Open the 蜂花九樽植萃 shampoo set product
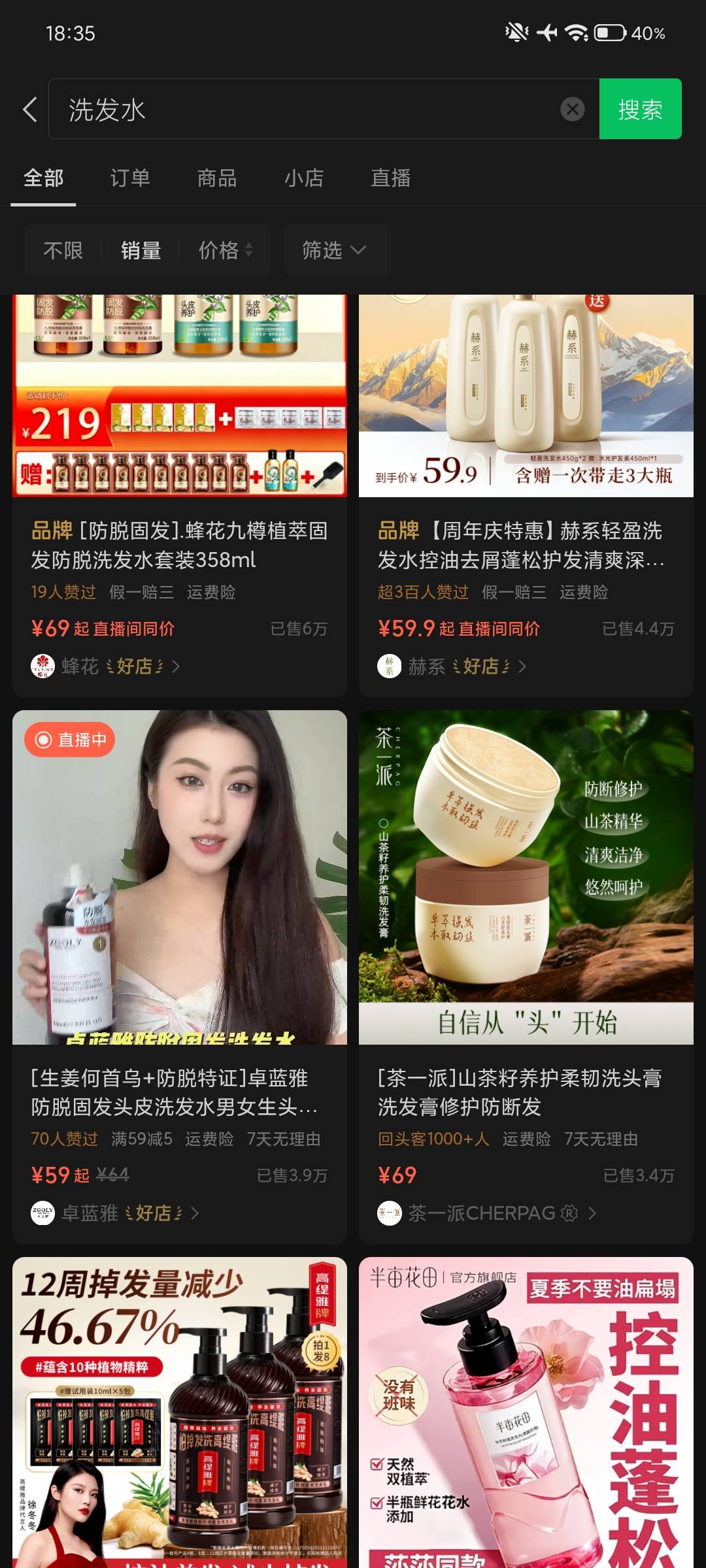This screenshot has width=706, height=1568. 180,495
